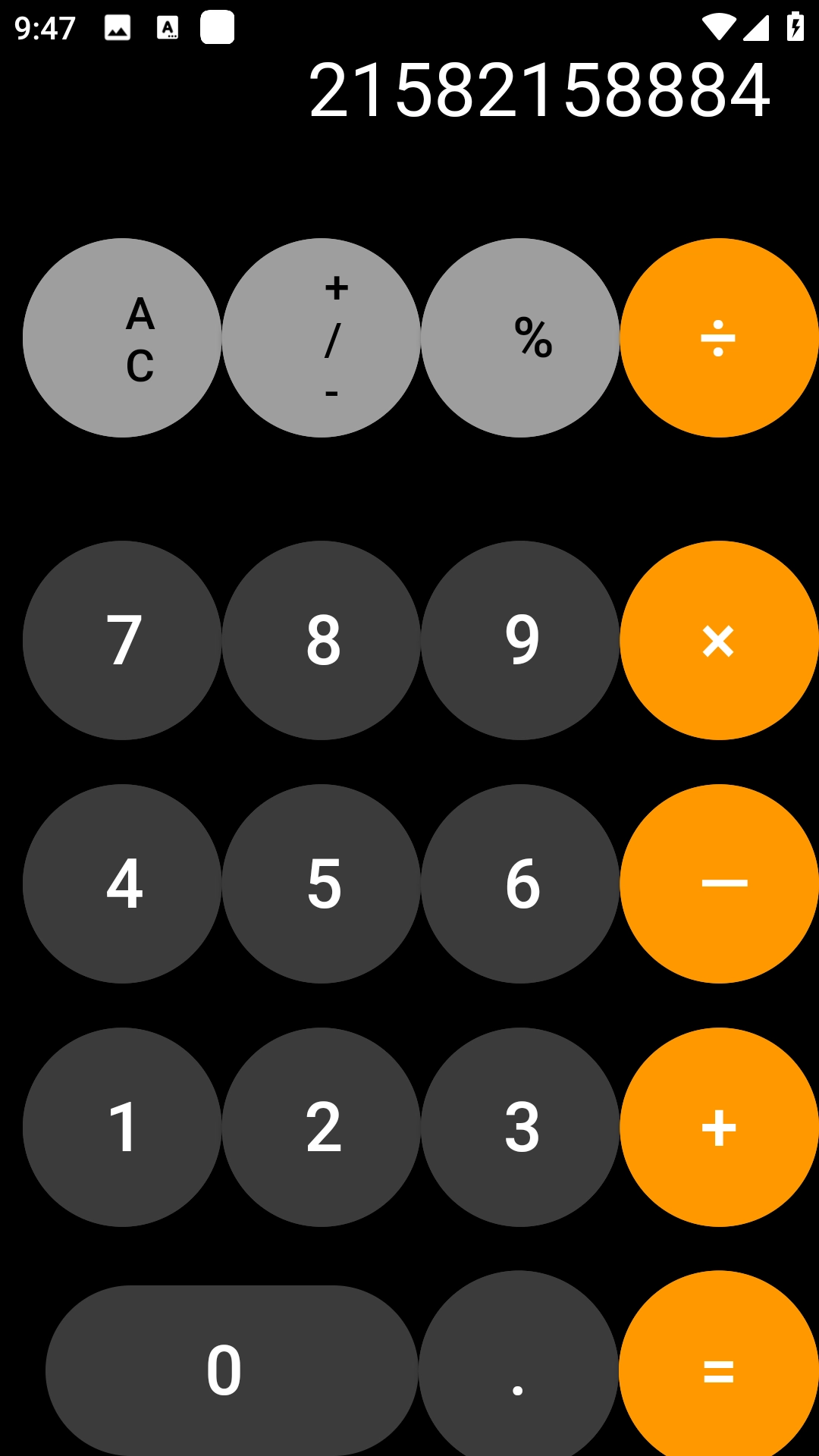This screenshot has height=1456, width=819.
Task: Tap digit 7
Action: (122, 640)
